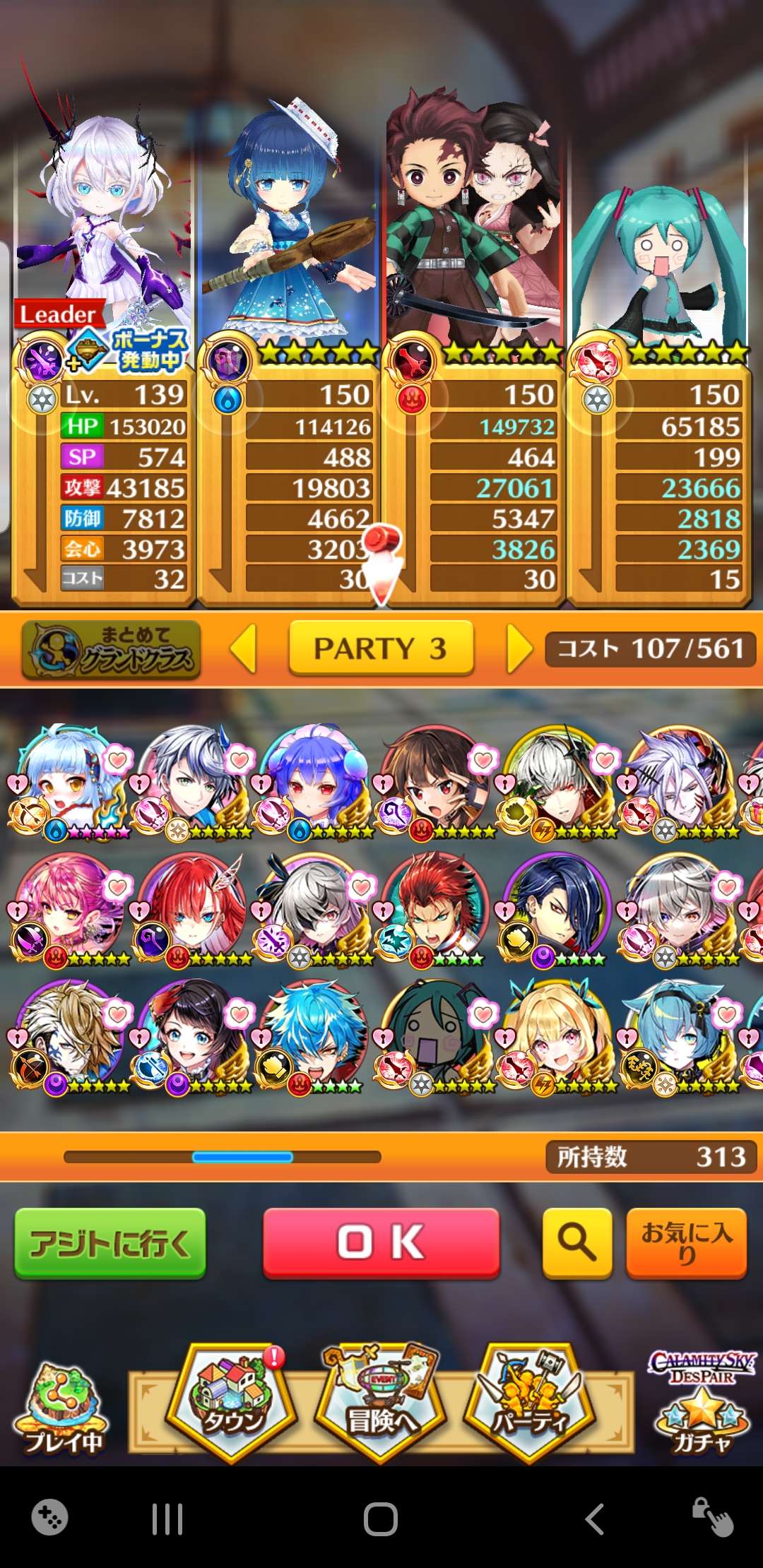
Task: Open the ガチャ gacha page
Action: coord(701,1406)
